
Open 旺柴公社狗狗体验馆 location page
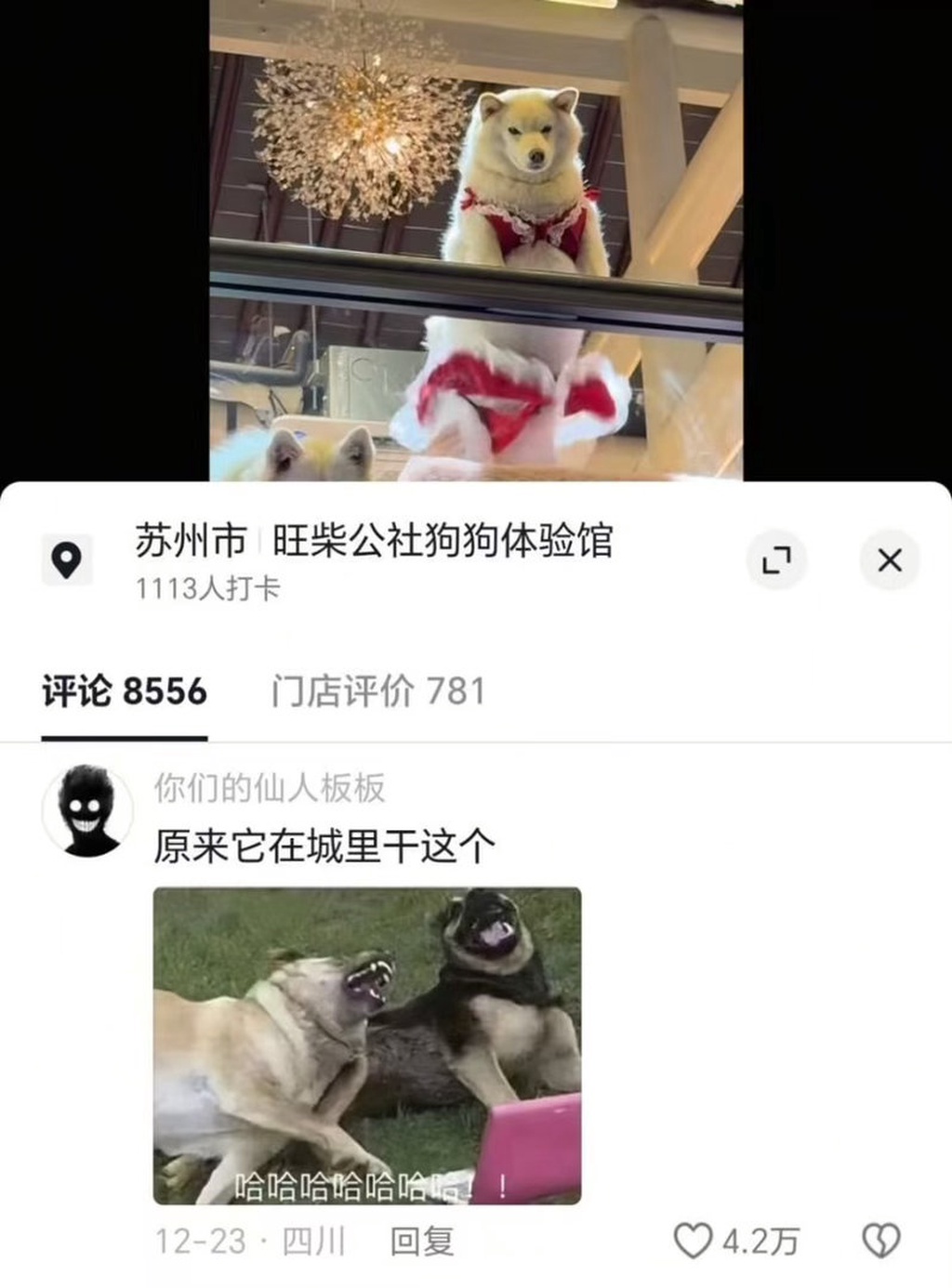pos(442,541)
